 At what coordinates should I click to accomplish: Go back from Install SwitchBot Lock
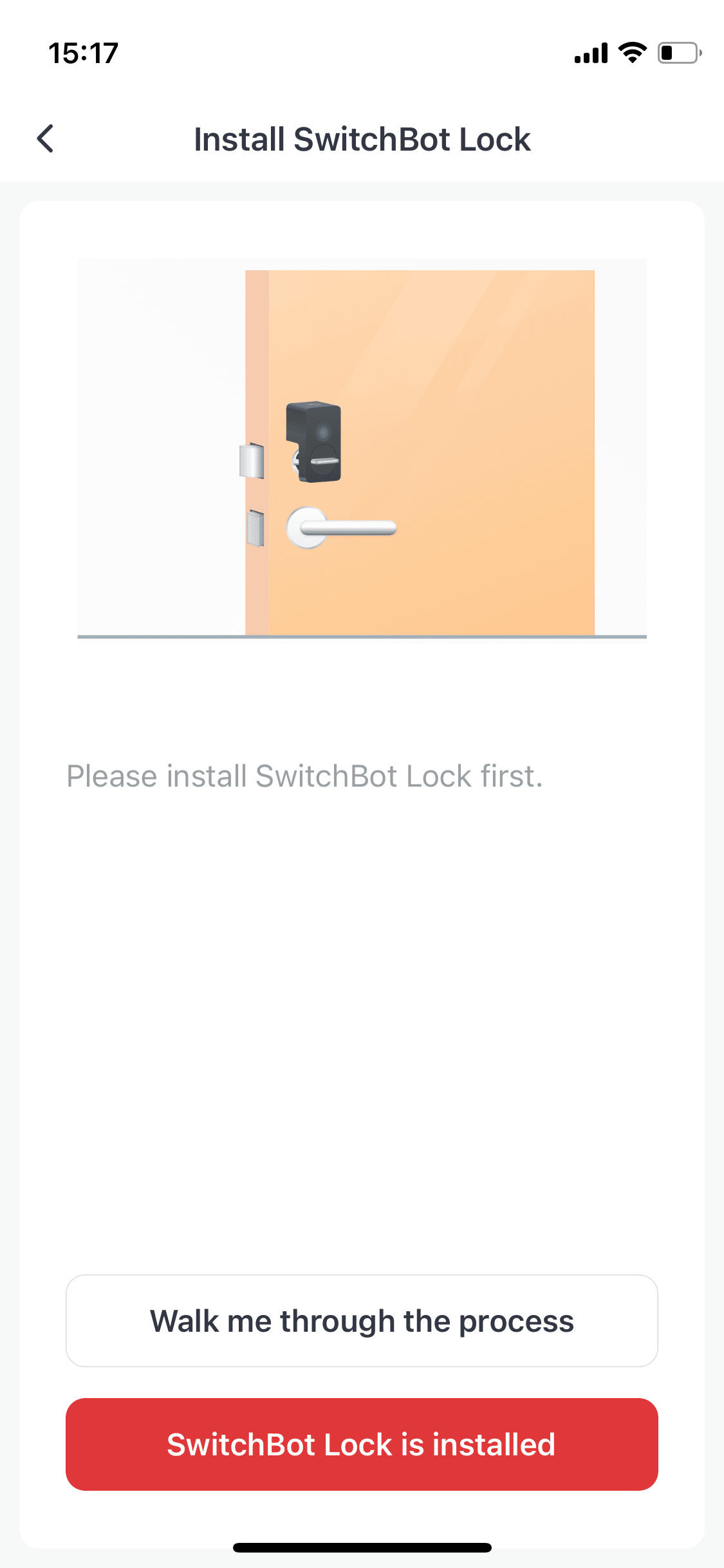(45, 138)
